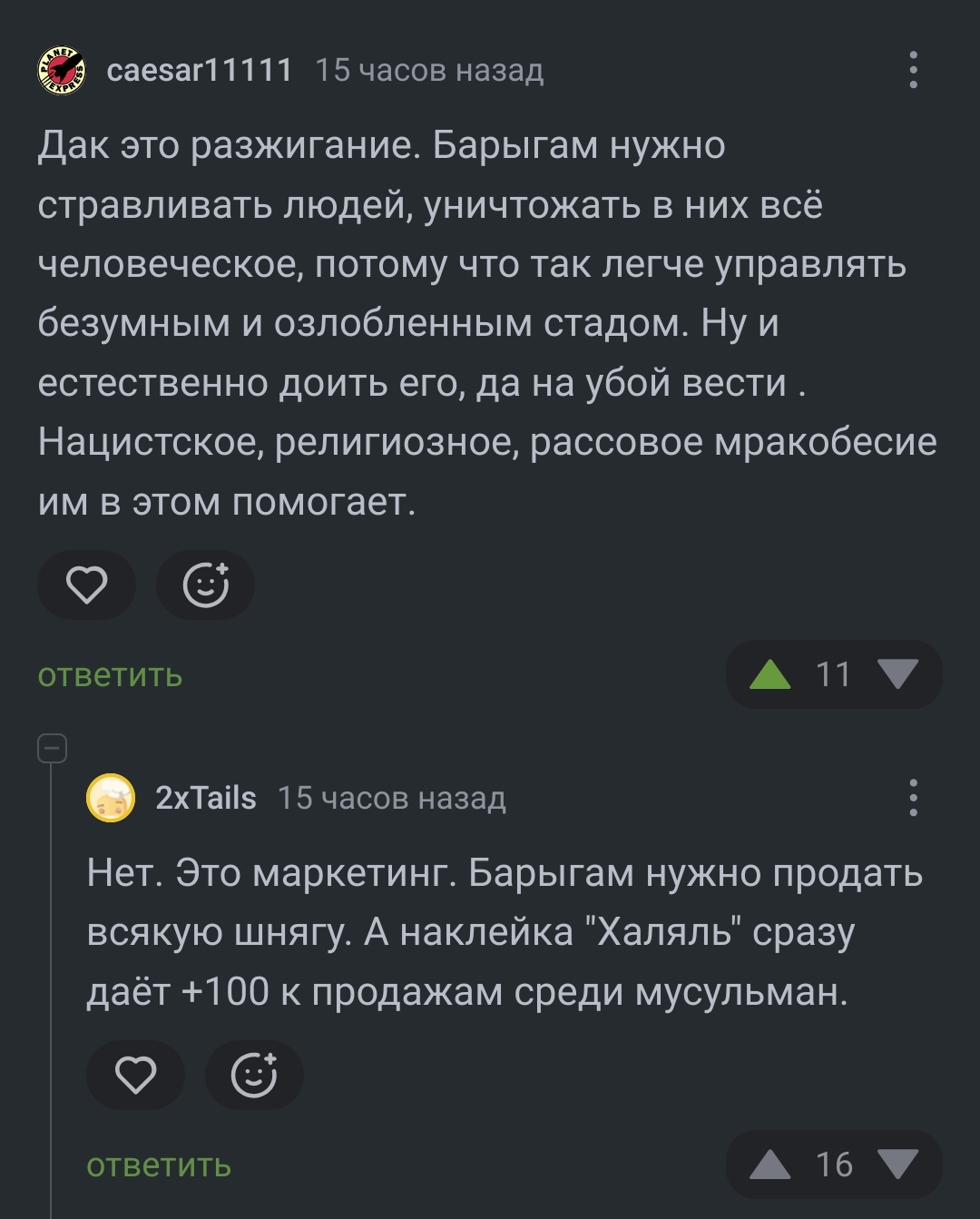Image resolution: width=980 pixels, height=1219 pixels.
Task: Upvote 2xTails' comment
Action: [x=770, y=1165]
